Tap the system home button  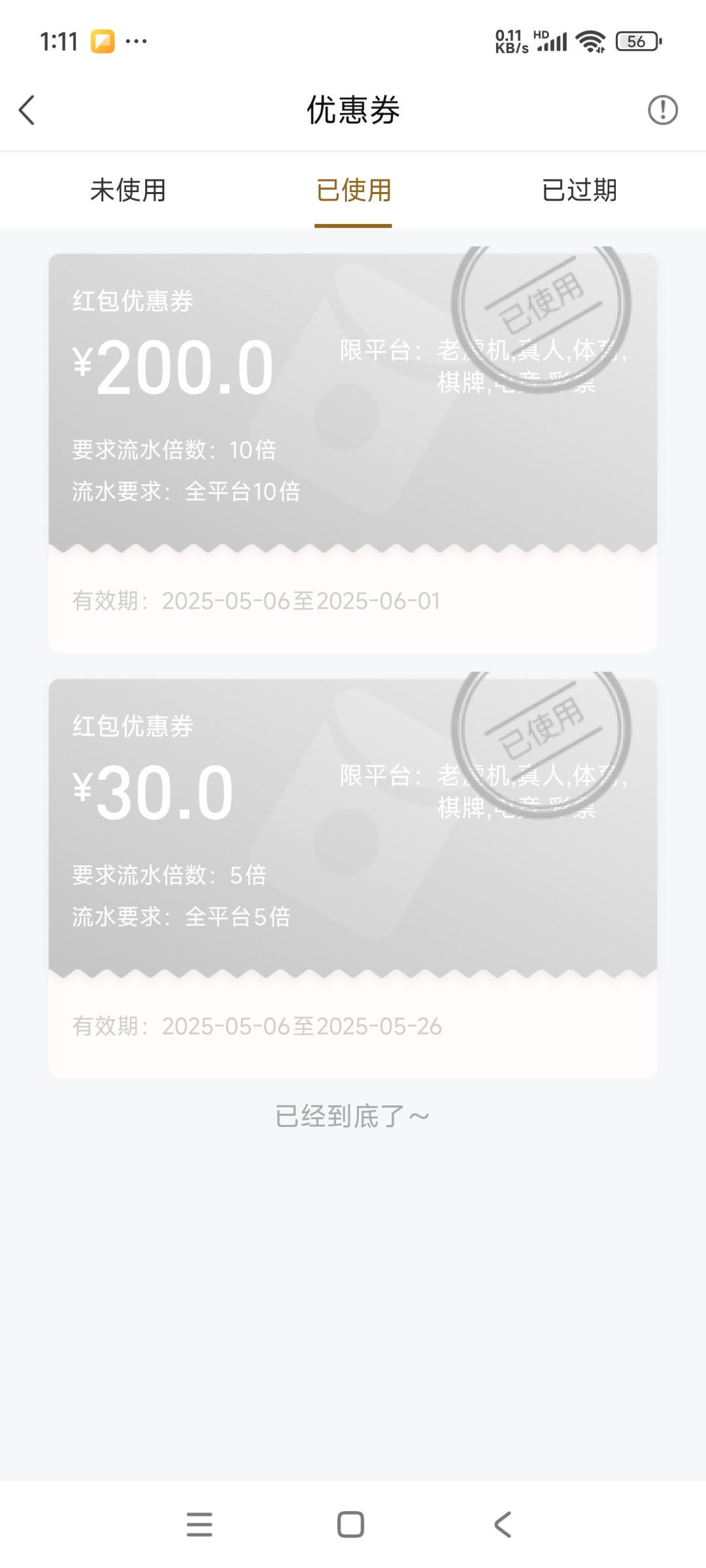(350, 1524)
